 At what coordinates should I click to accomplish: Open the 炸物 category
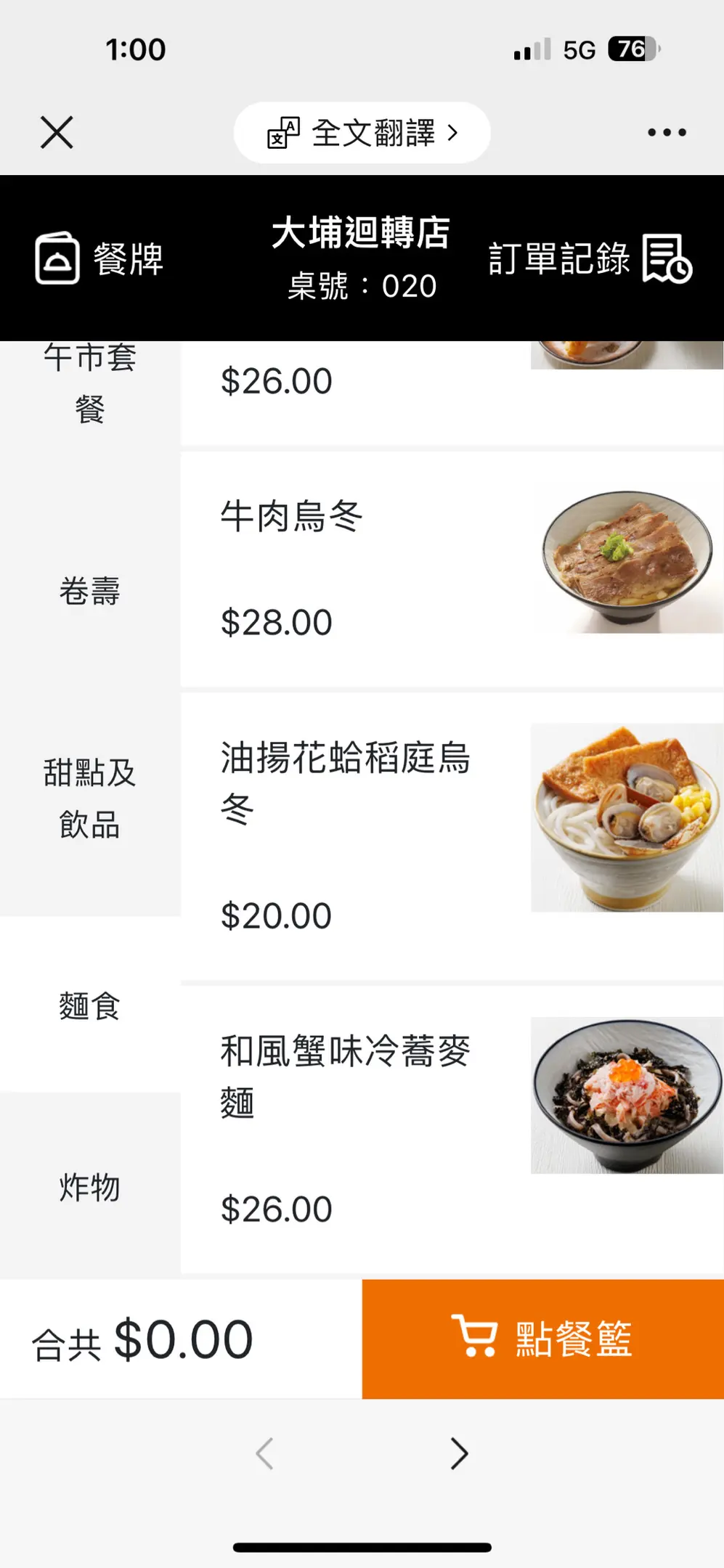[89, 1188]
